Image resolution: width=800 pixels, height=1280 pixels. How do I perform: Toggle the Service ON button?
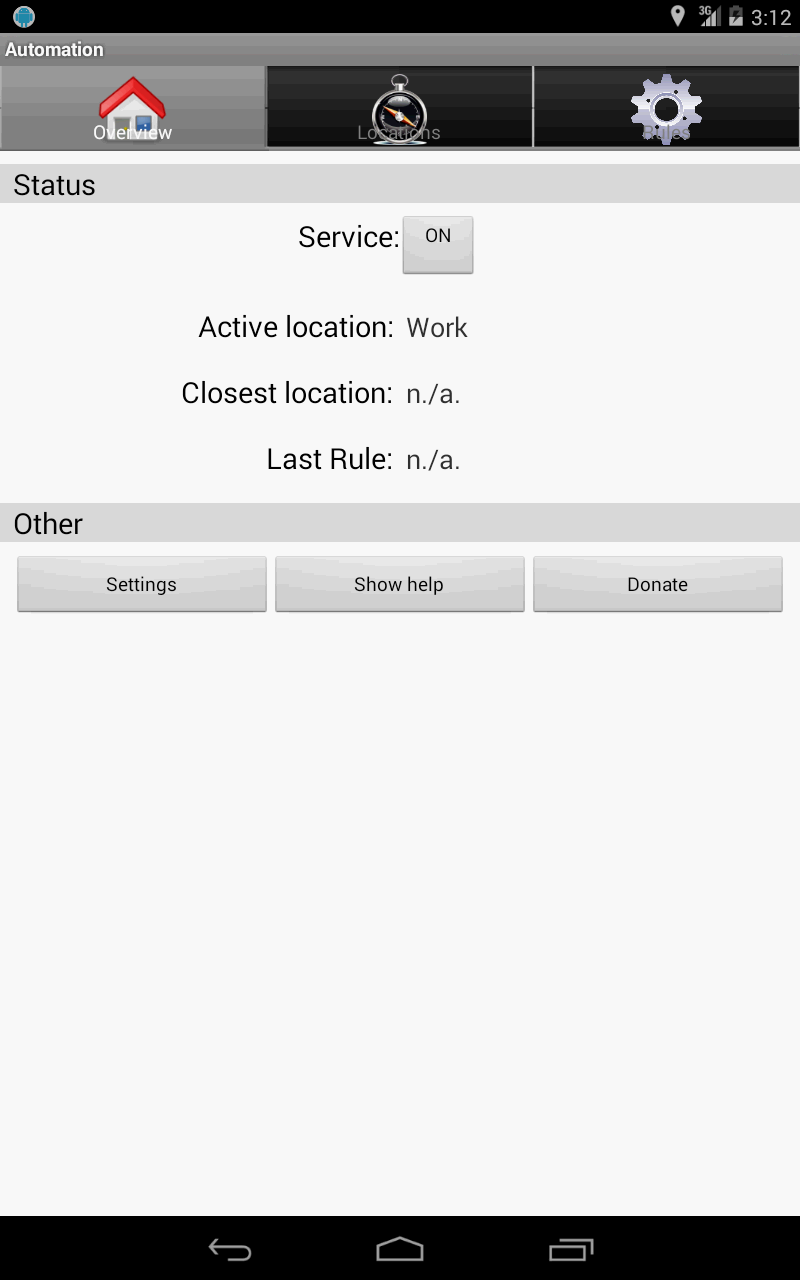pos(438,244)
